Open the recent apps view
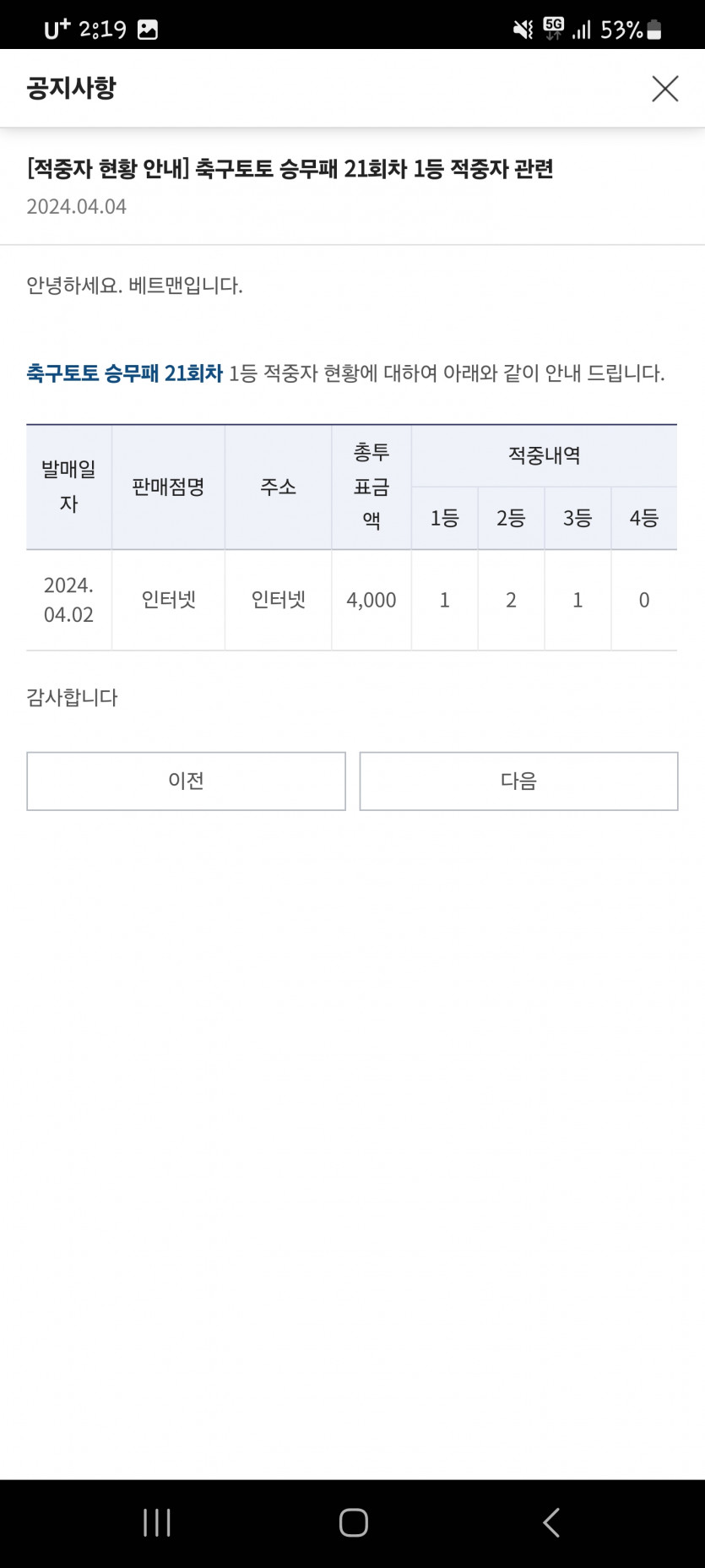Image resolution: width=705 pixels, height=1568 pixels. (x=157, y=1522)
